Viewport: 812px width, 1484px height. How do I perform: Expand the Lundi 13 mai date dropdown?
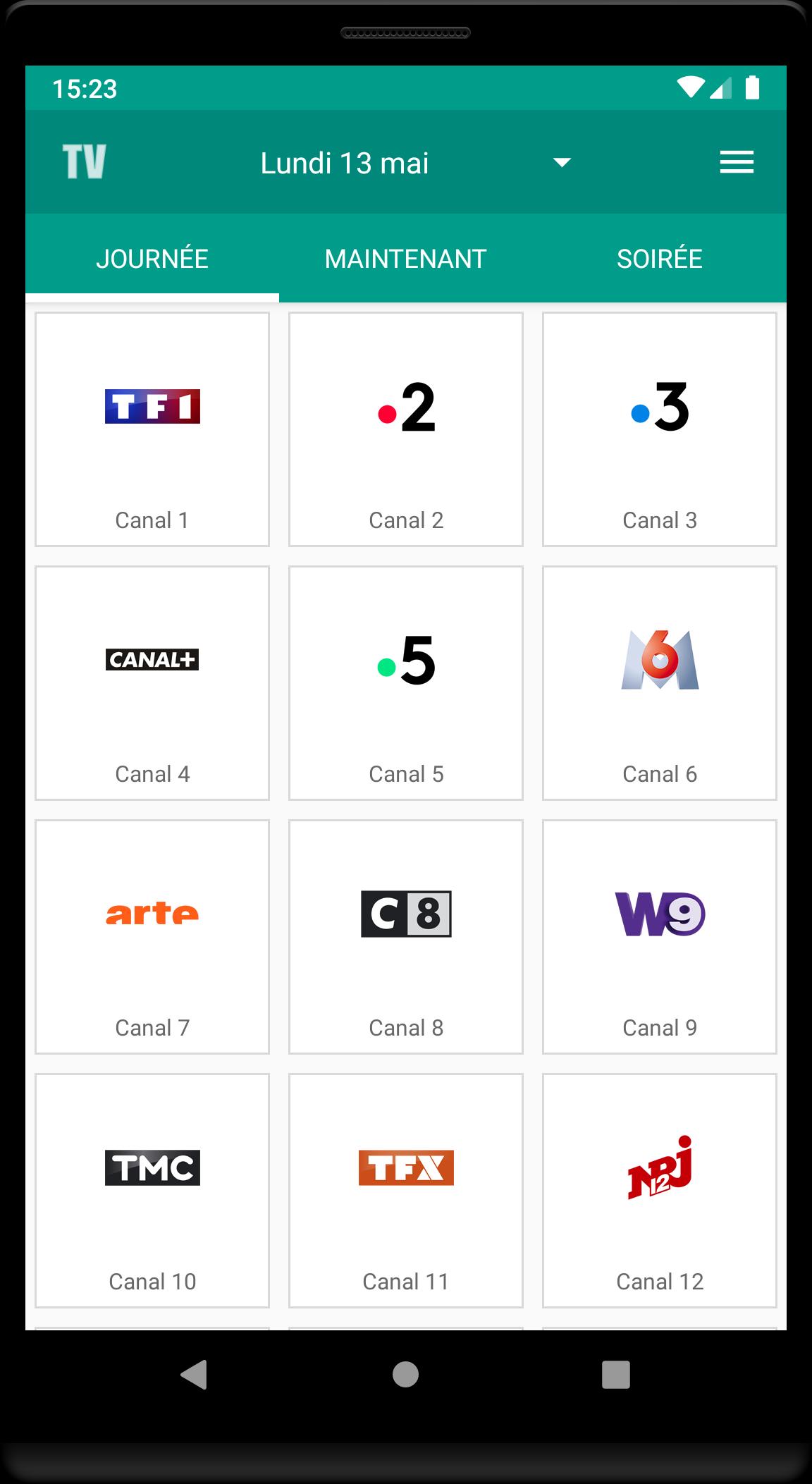click(416, 163)
